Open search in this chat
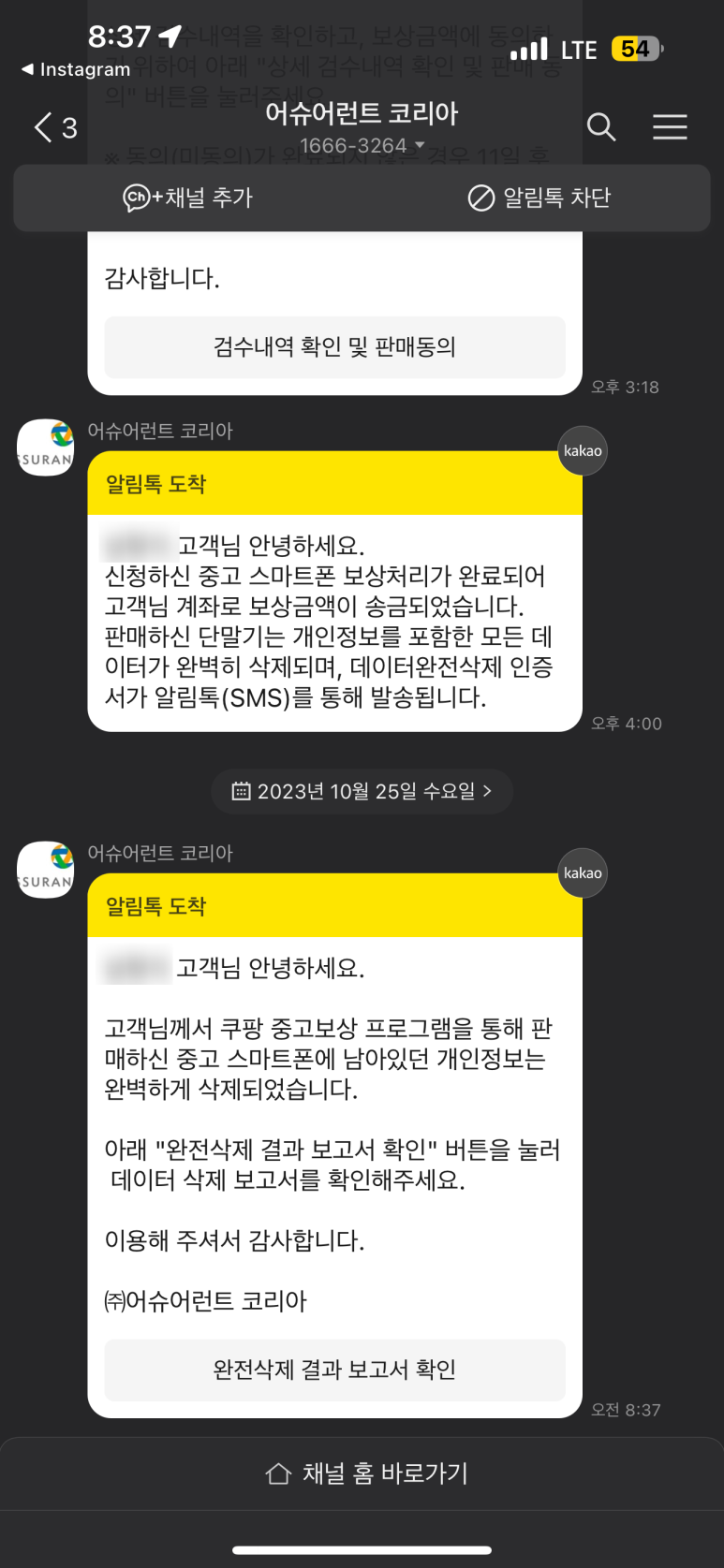The width and height of the screenshot is (724, 1568). pos(600,127)
